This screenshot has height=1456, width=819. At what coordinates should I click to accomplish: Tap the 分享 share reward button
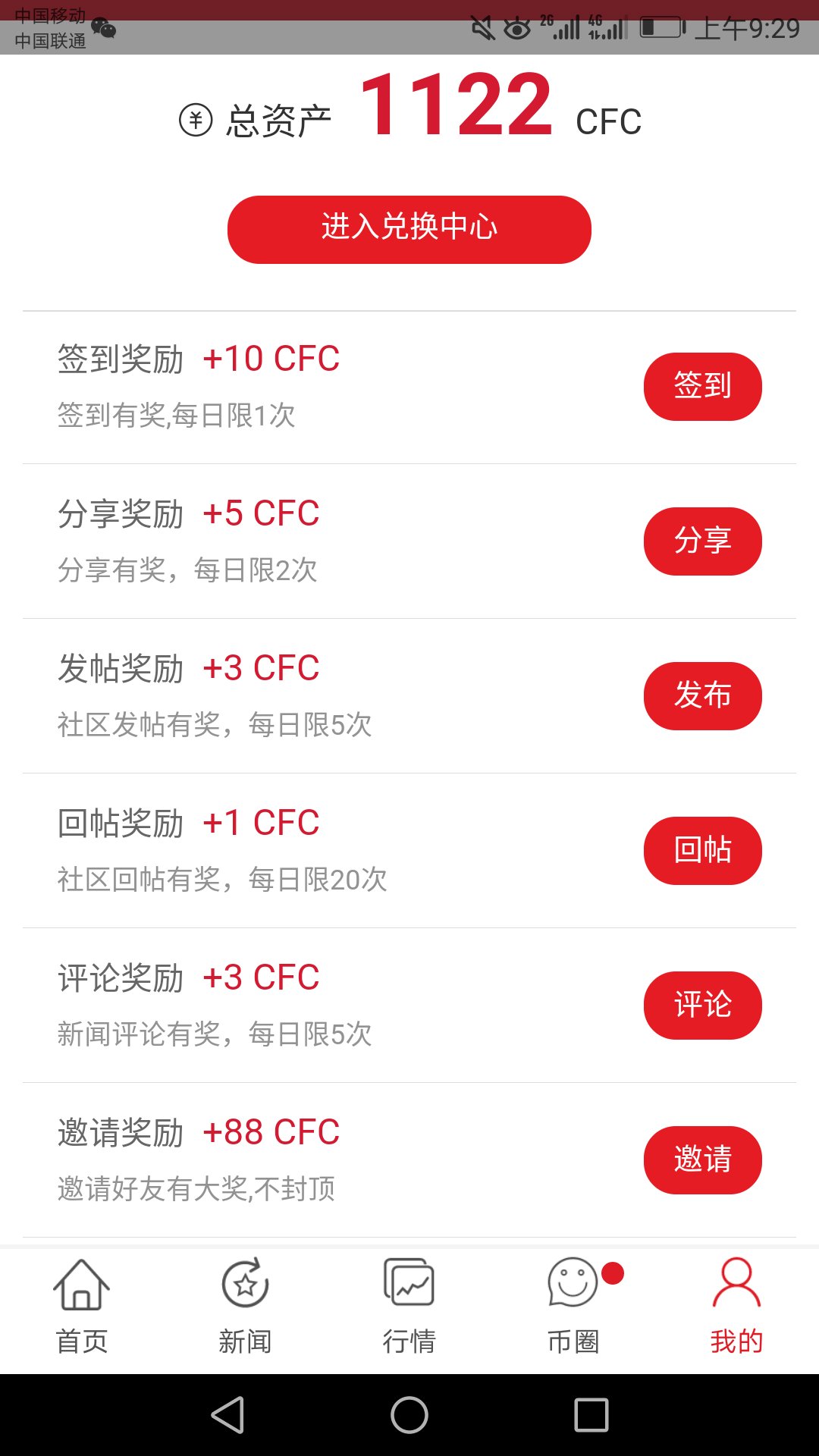702,541
